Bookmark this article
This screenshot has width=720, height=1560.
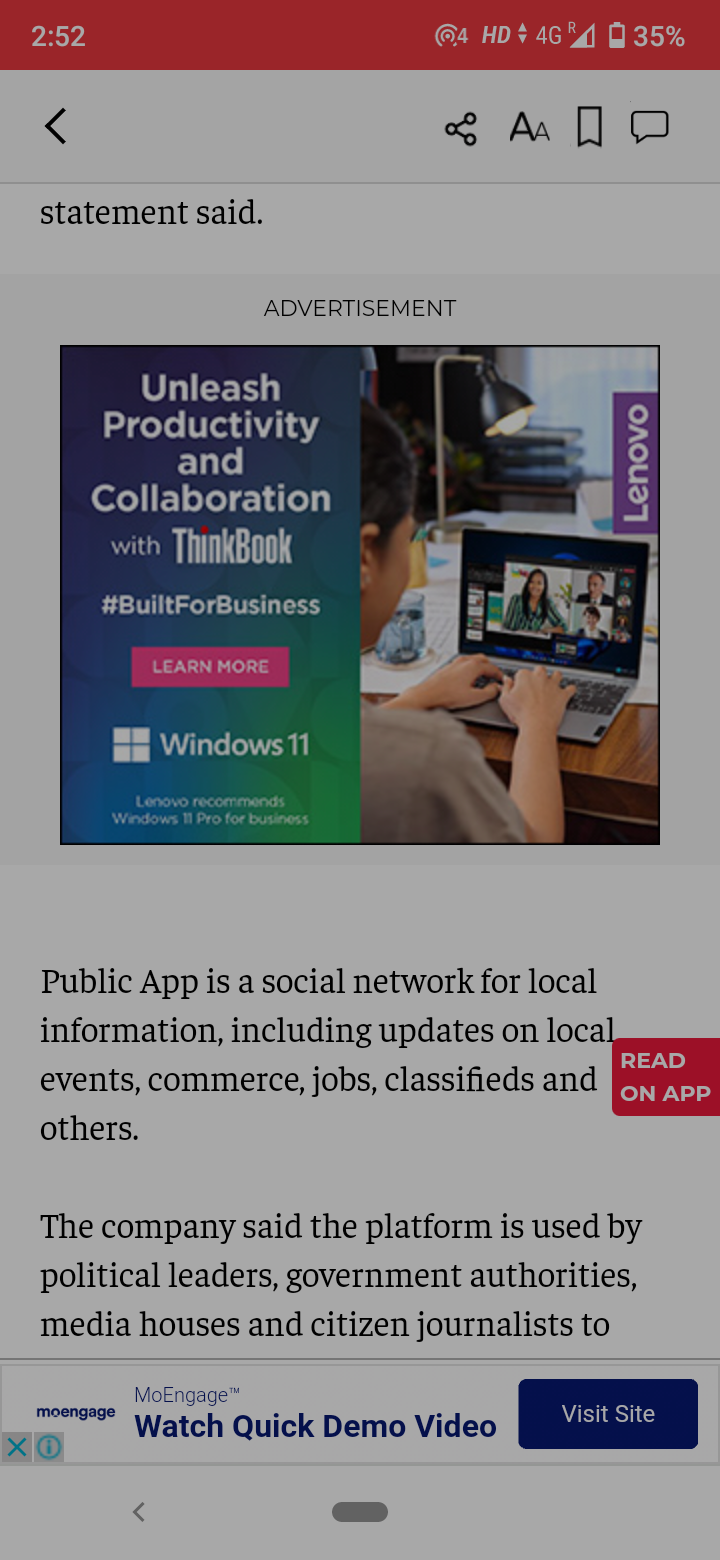click(x=590, y=128)
